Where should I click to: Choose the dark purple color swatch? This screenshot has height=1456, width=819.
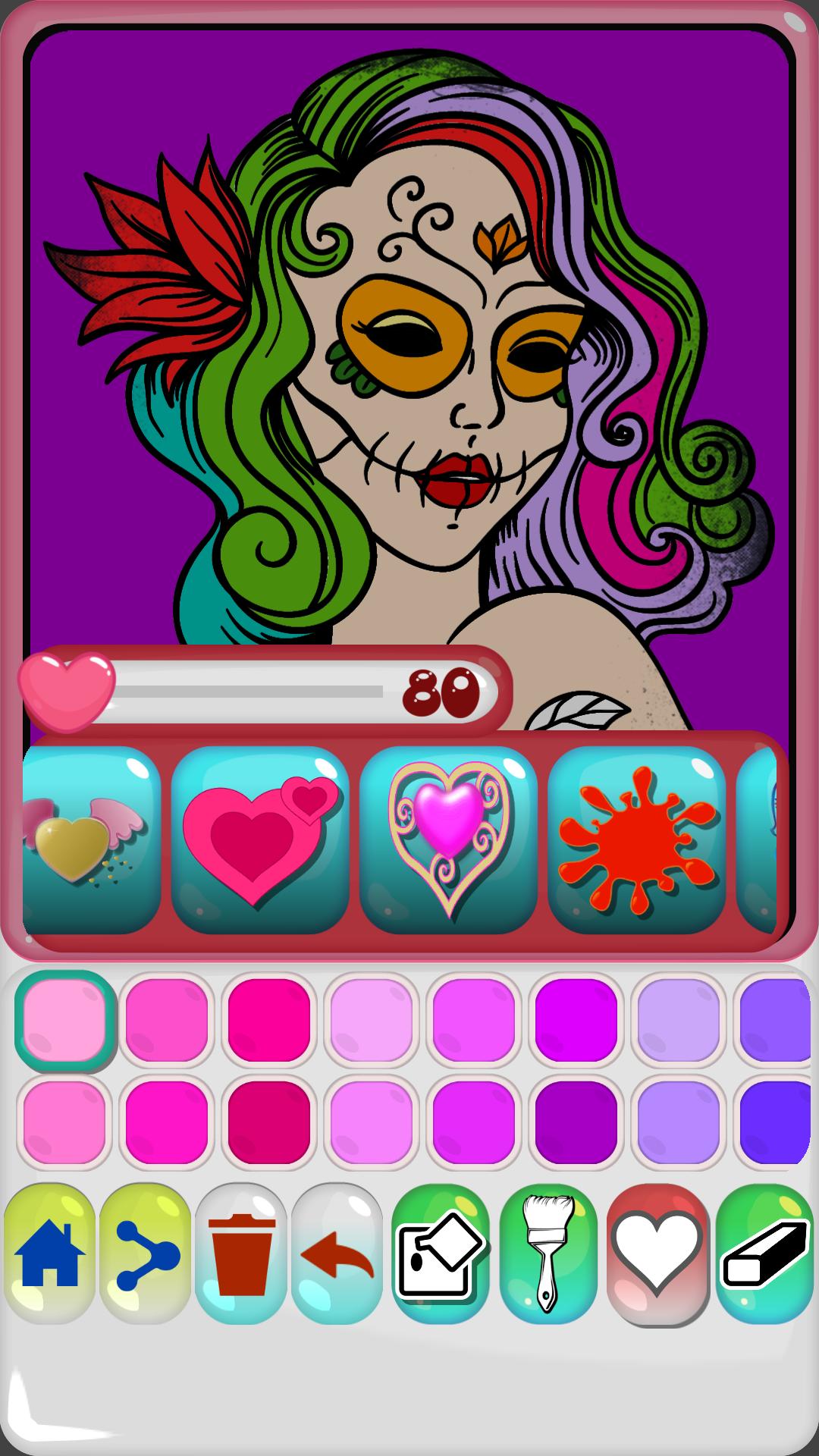coord(576,1122)
